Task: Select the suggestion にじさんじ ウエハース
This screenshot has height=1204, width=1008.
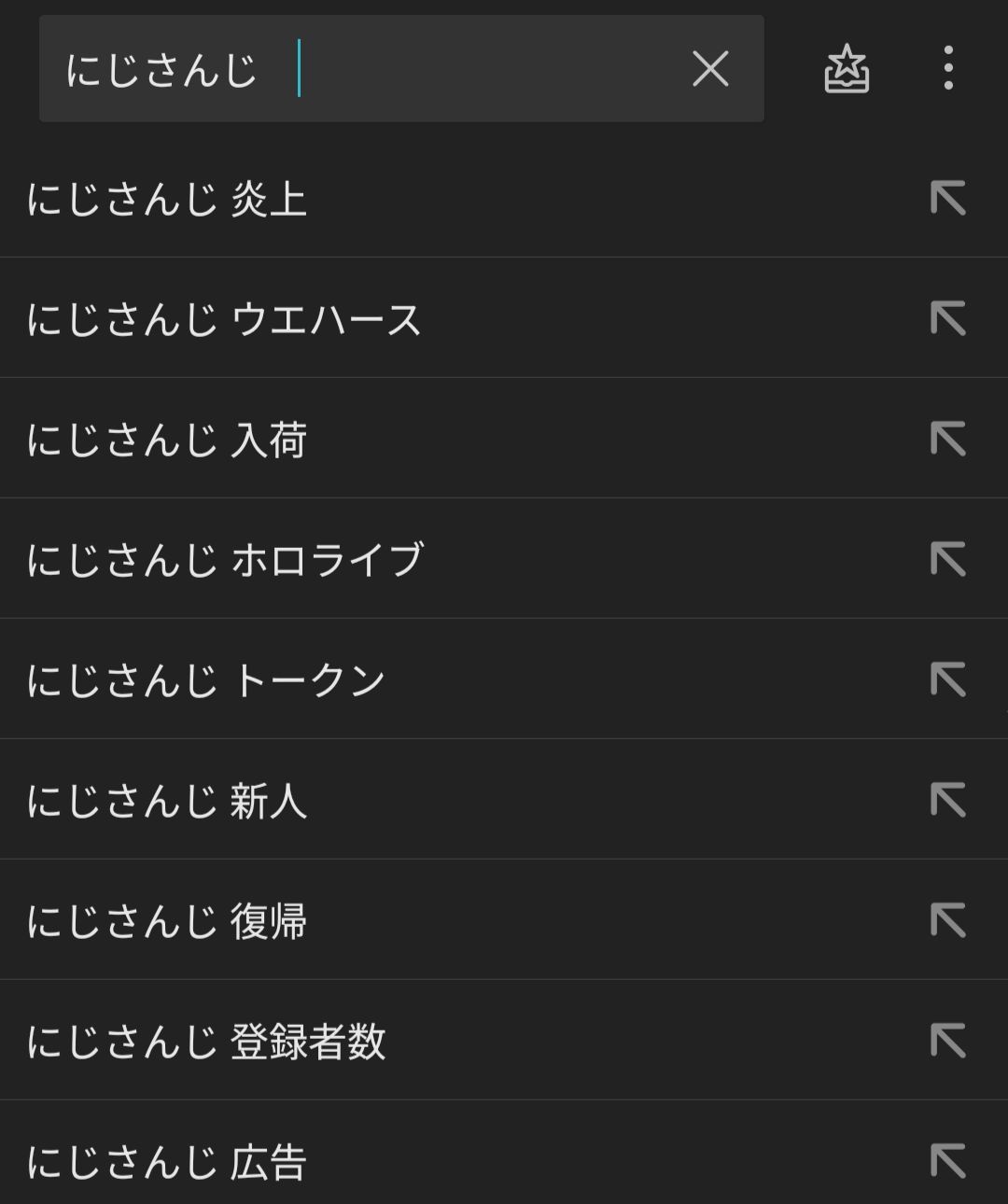Action: tap(224, 319)
